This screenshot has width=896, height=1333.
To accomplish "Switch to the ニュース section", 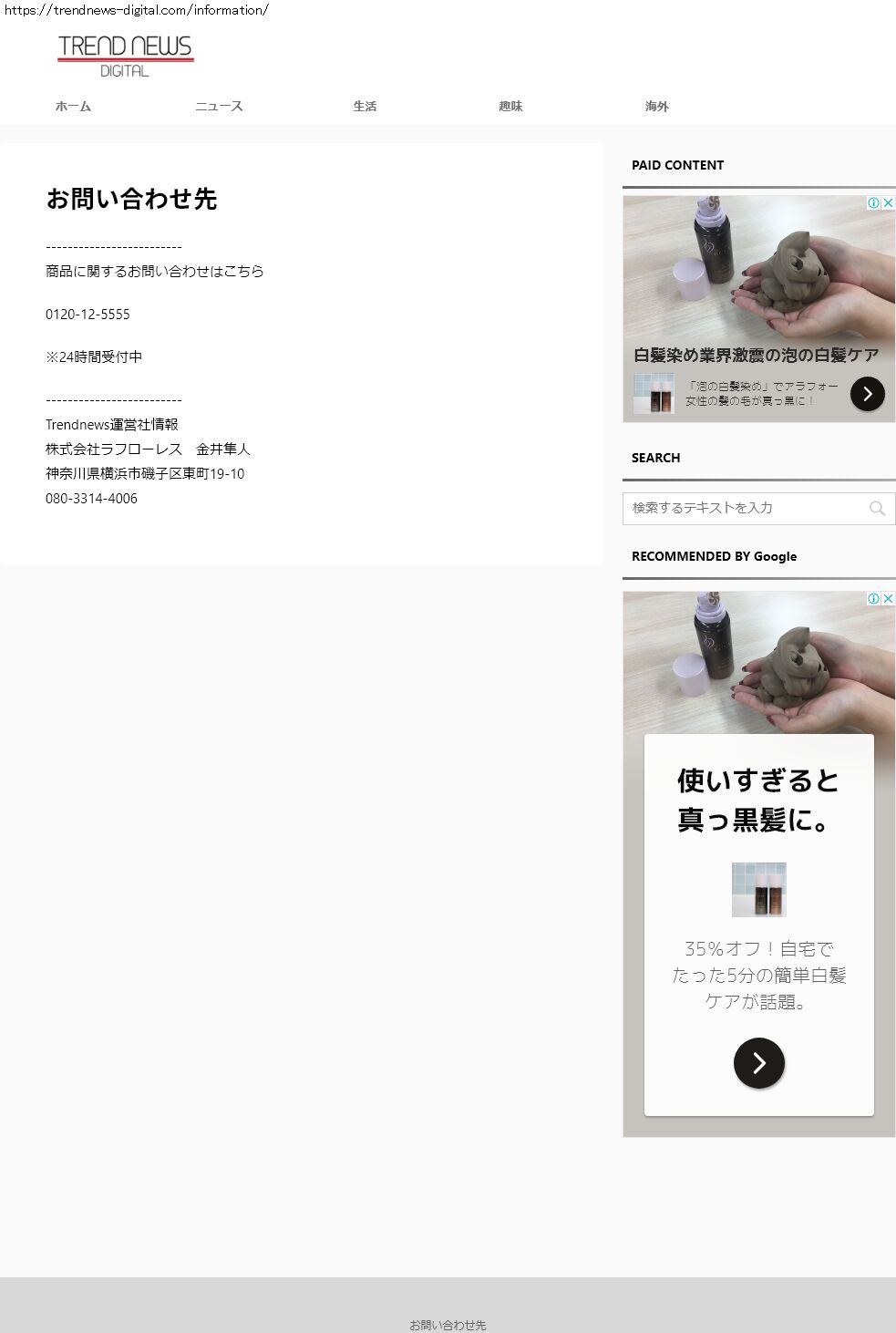I will click(219, 107).
